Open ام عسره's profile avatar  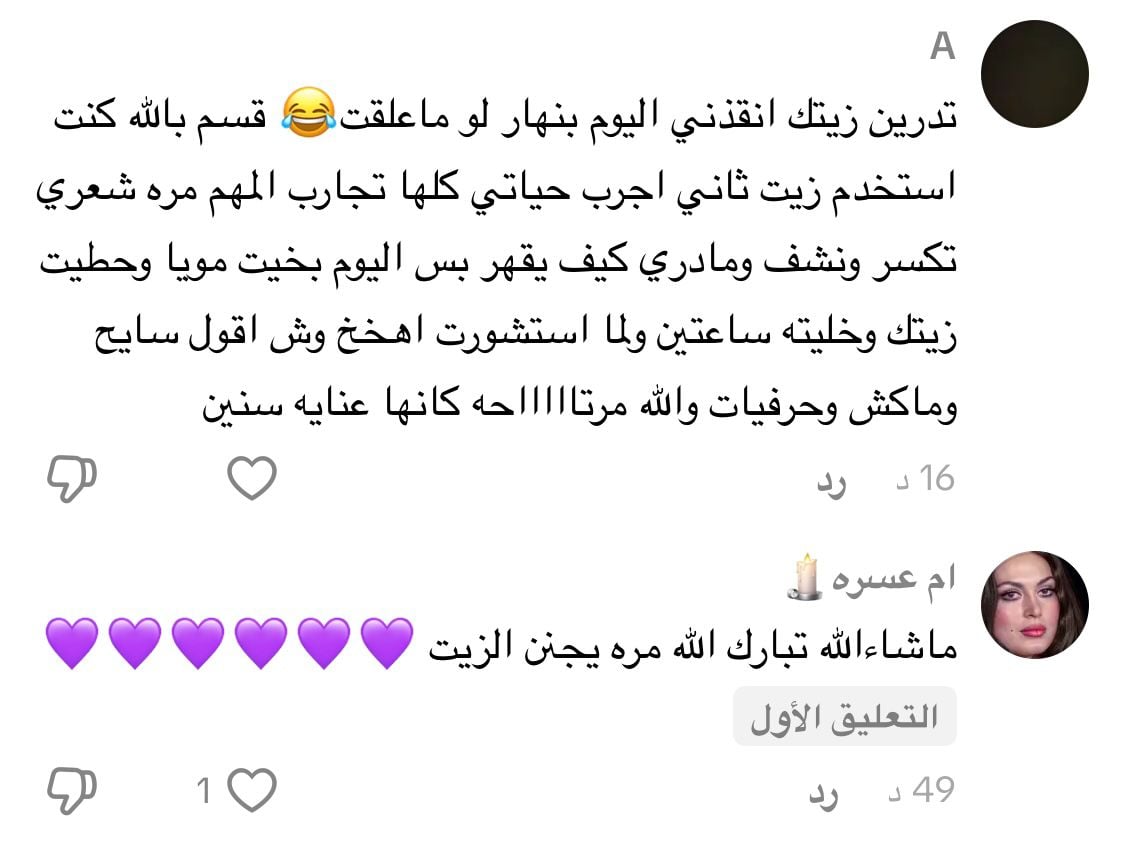[x=1034, y=605]
